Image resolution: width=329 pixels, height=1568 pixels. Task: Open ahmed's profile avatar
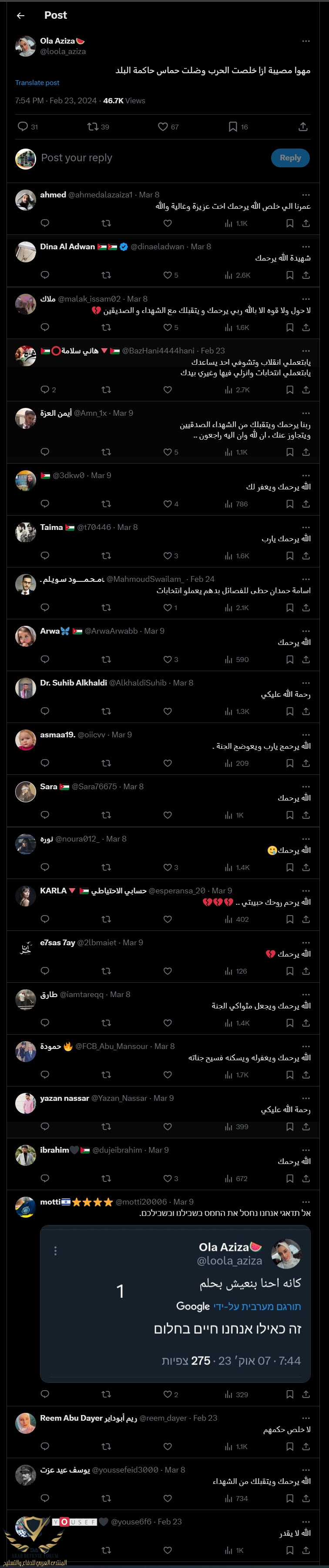coord(26,200)
